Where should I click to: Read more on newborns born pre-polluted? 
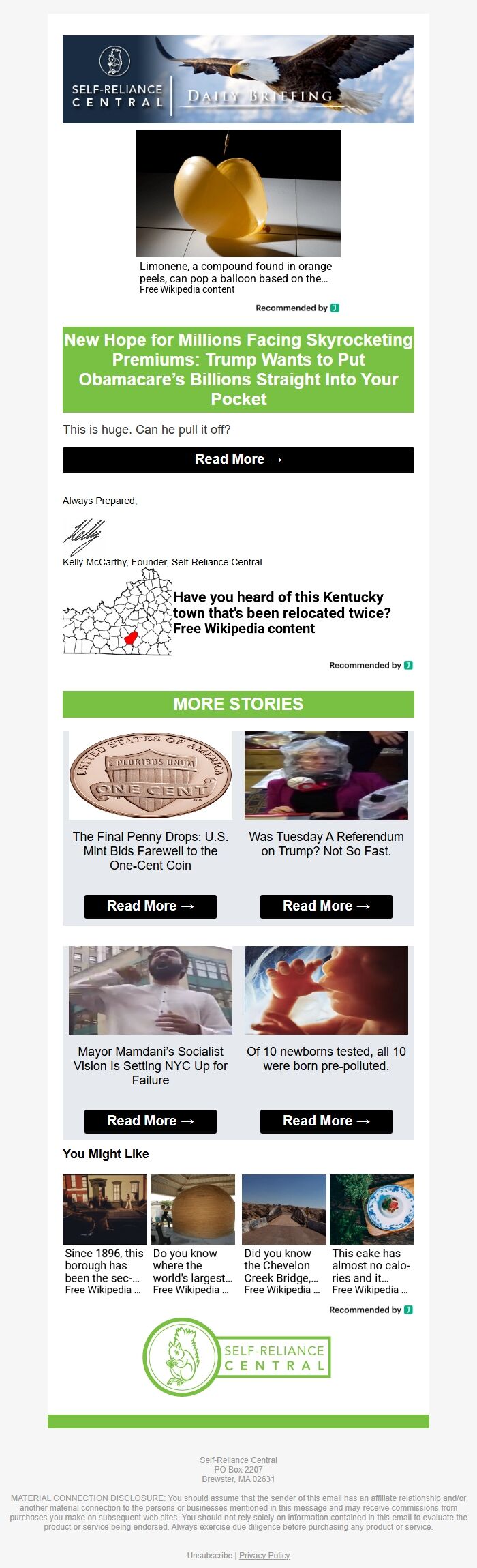coord(326,1121)
